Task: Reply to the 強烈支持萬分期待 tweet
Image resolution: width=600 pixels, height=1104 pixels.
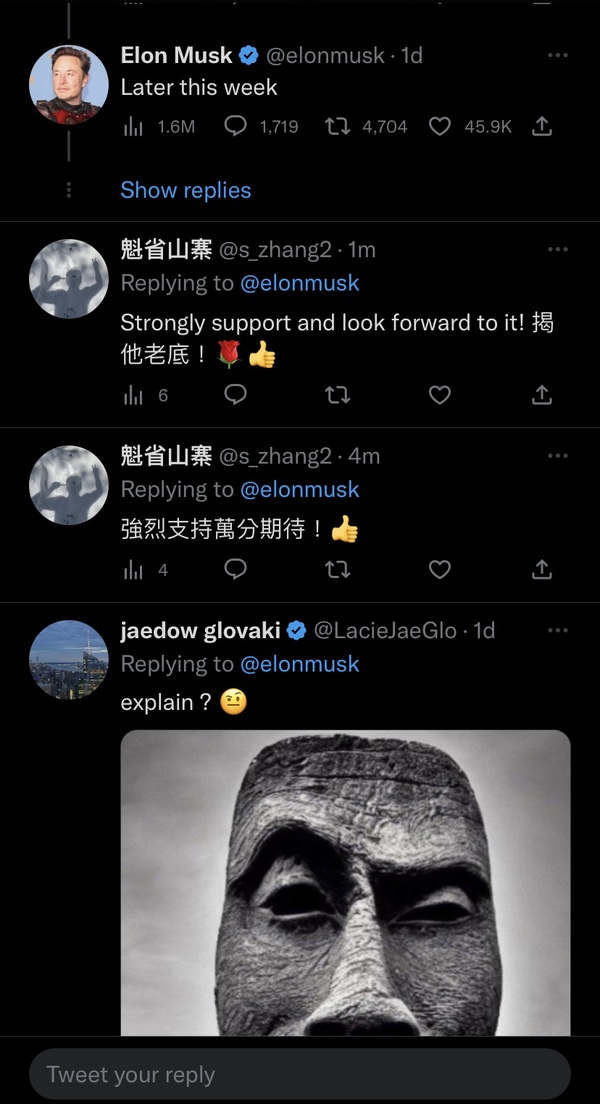Action: click(x=236, y=569)
